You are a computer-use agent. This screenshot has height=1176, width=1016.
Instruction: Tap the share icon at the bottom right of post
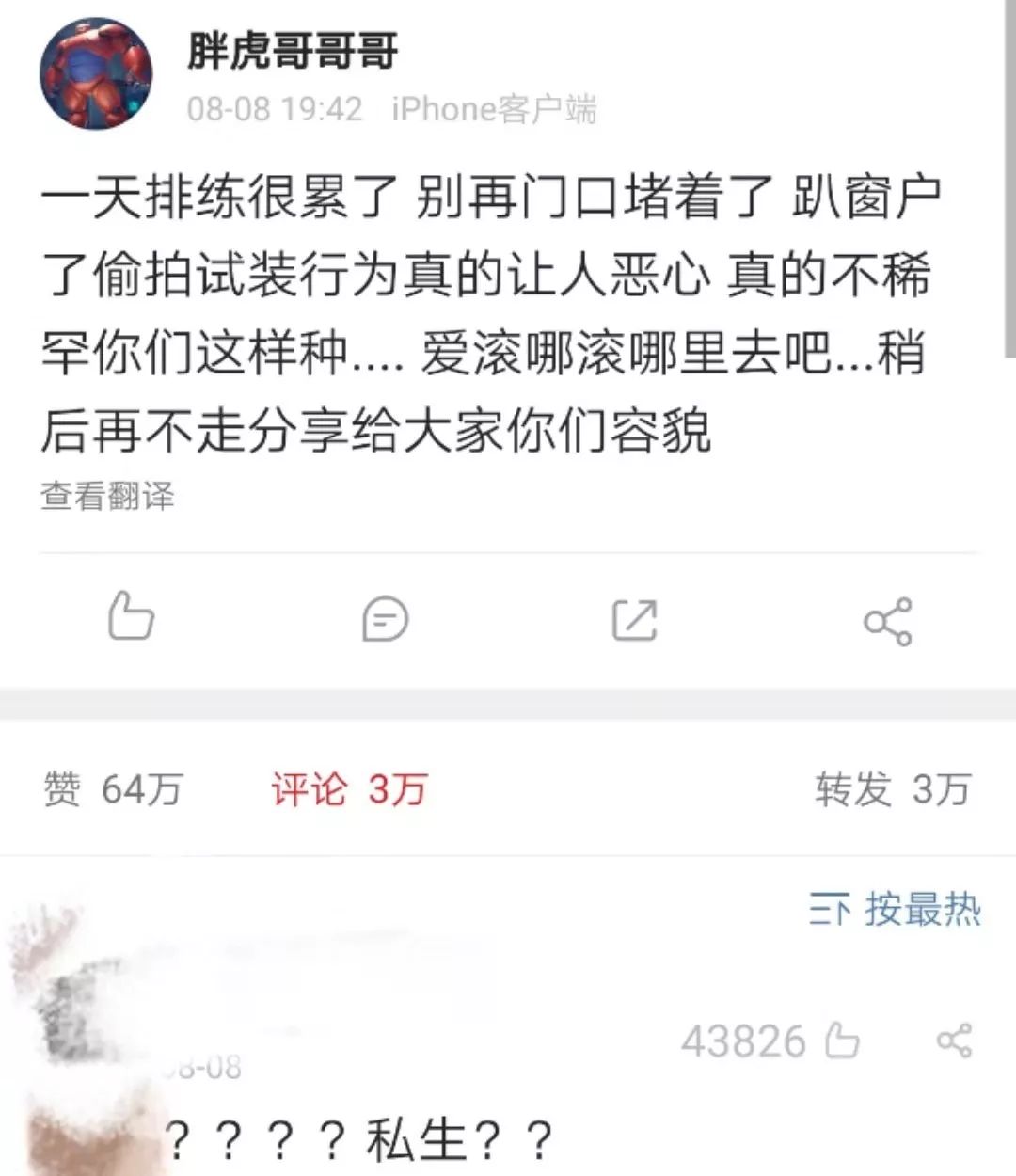tap(888, 621)
